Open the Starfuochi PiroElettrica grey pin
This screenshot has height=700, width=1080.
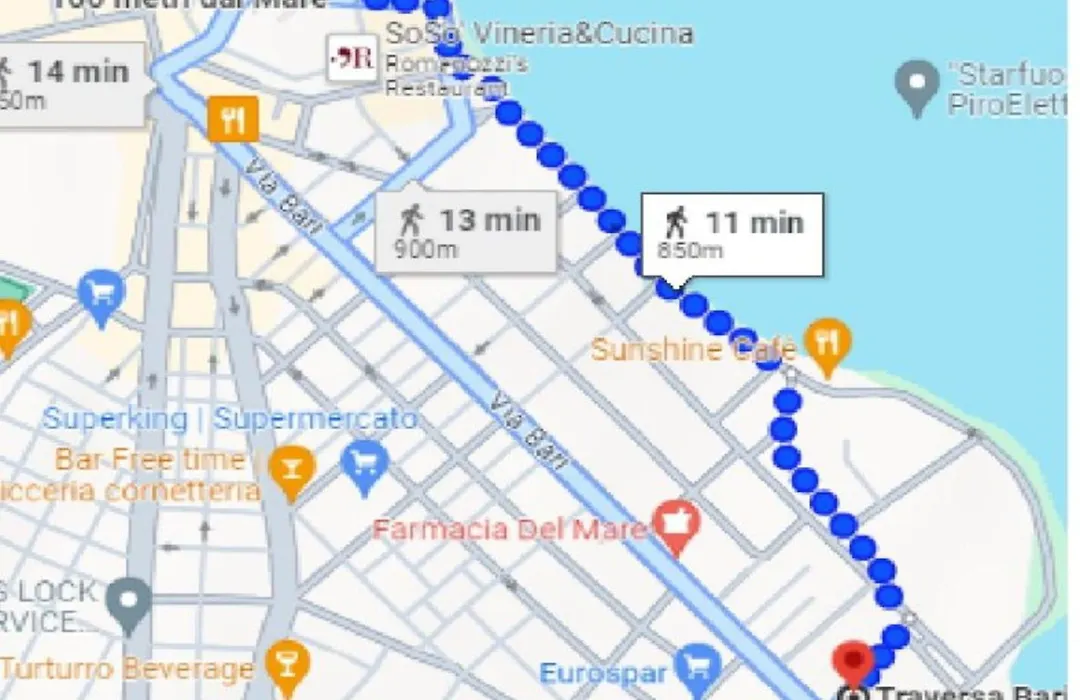pyautogui.click(x=915, y=84)
